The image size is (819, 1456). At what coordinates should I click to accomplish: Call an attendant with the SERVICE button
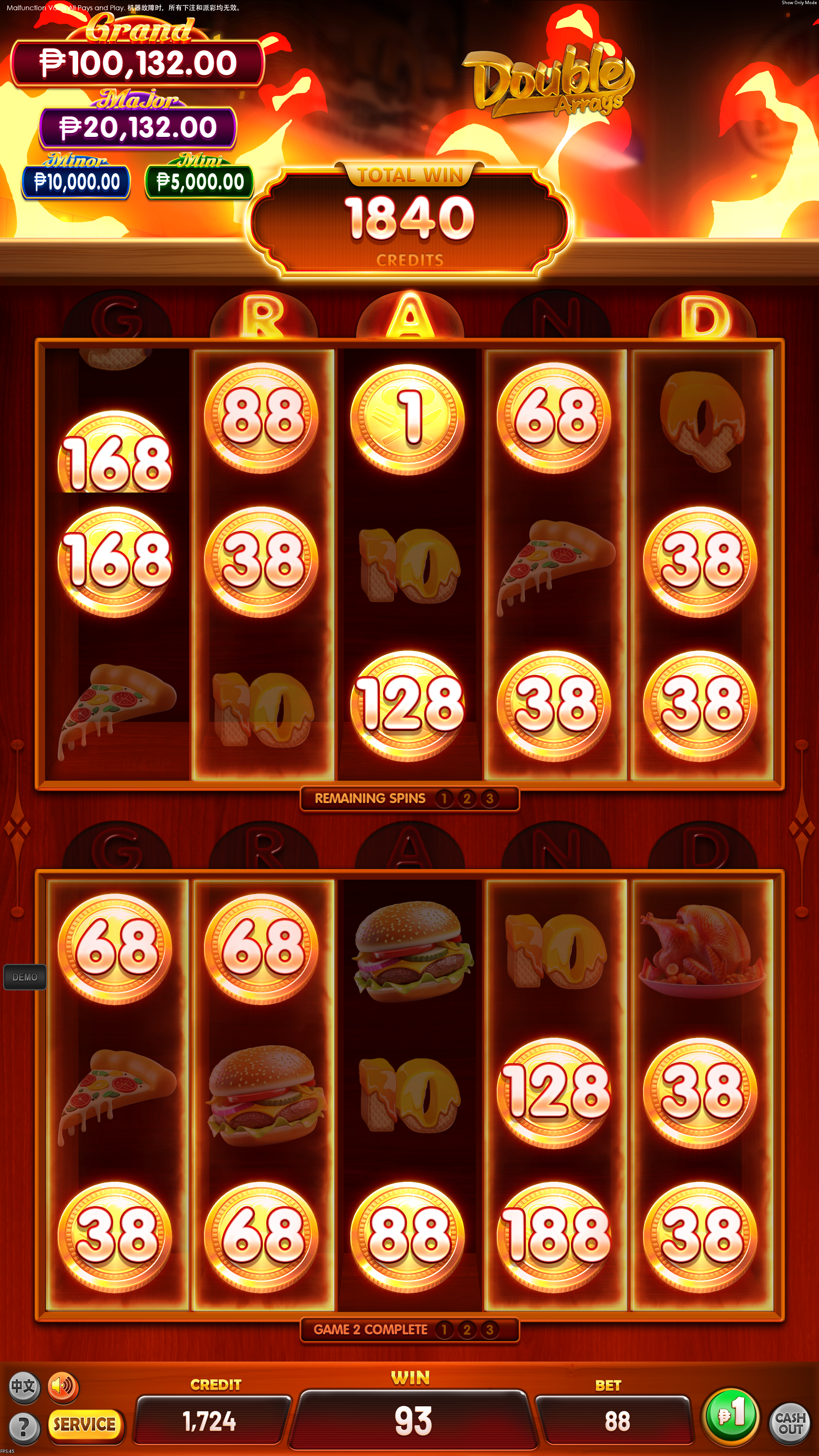(x=85, y=1425)
